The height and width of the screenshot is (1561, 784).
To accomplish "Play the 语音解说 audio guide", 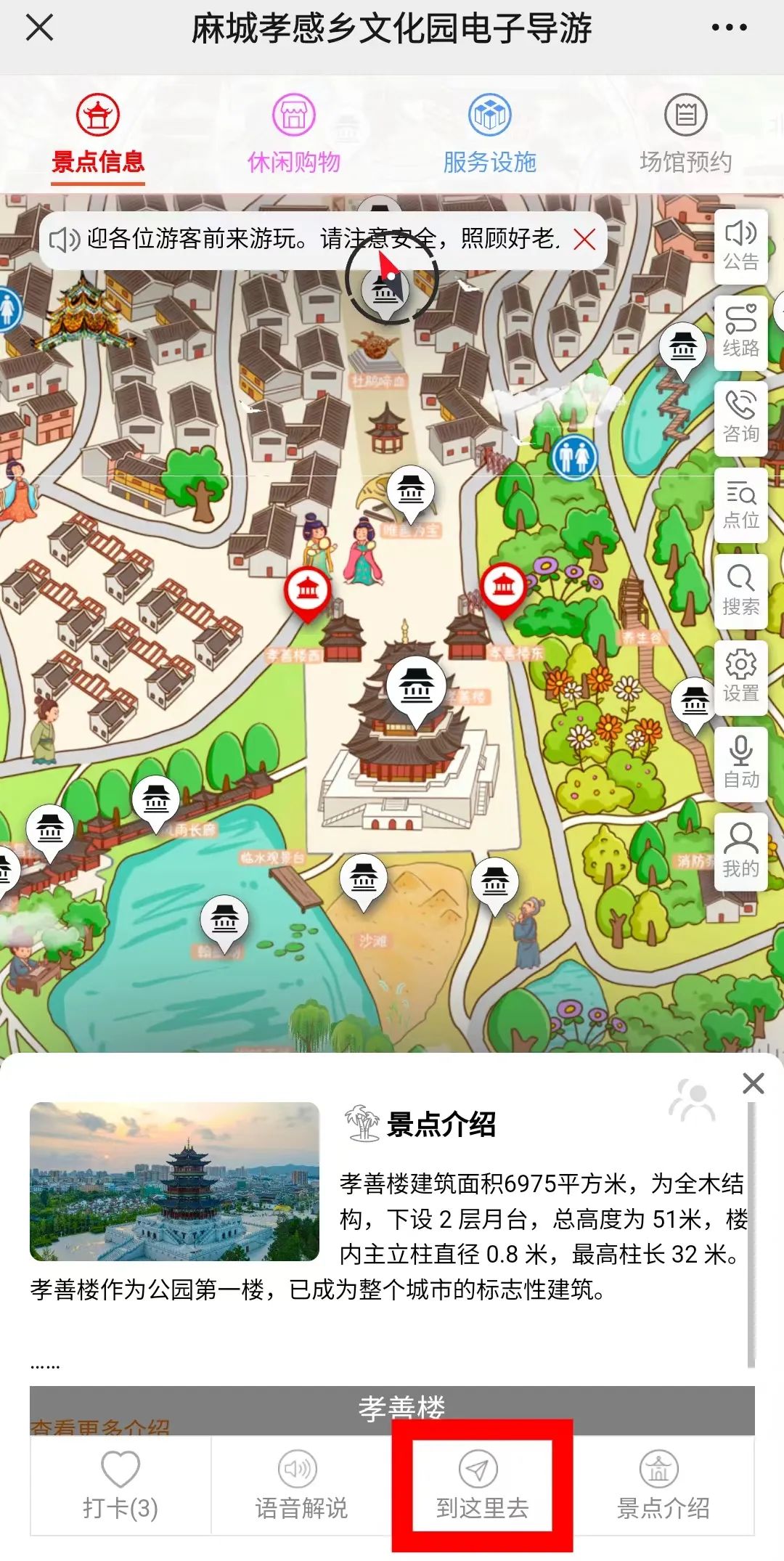I will 301,1485.
